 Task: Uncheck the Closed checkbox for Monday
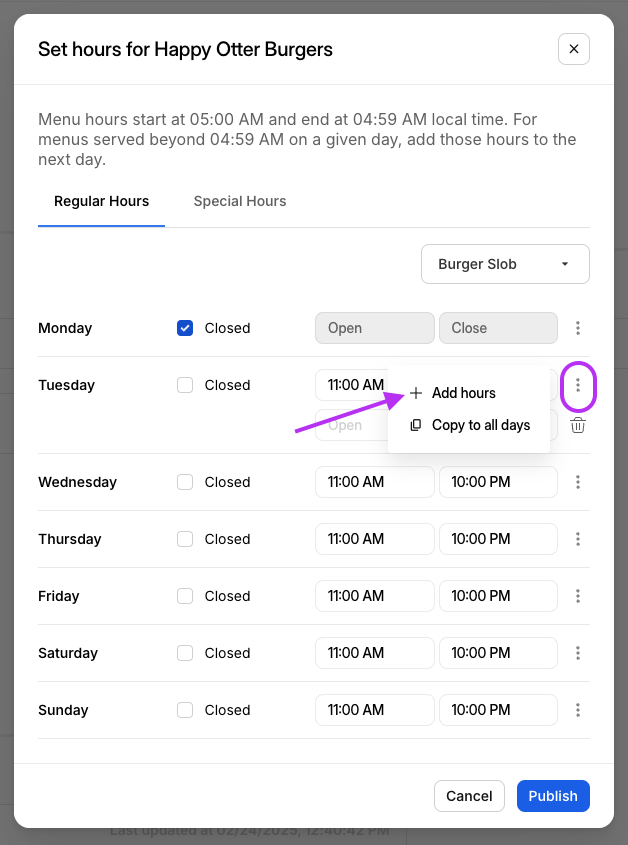(x=185, y=328)
